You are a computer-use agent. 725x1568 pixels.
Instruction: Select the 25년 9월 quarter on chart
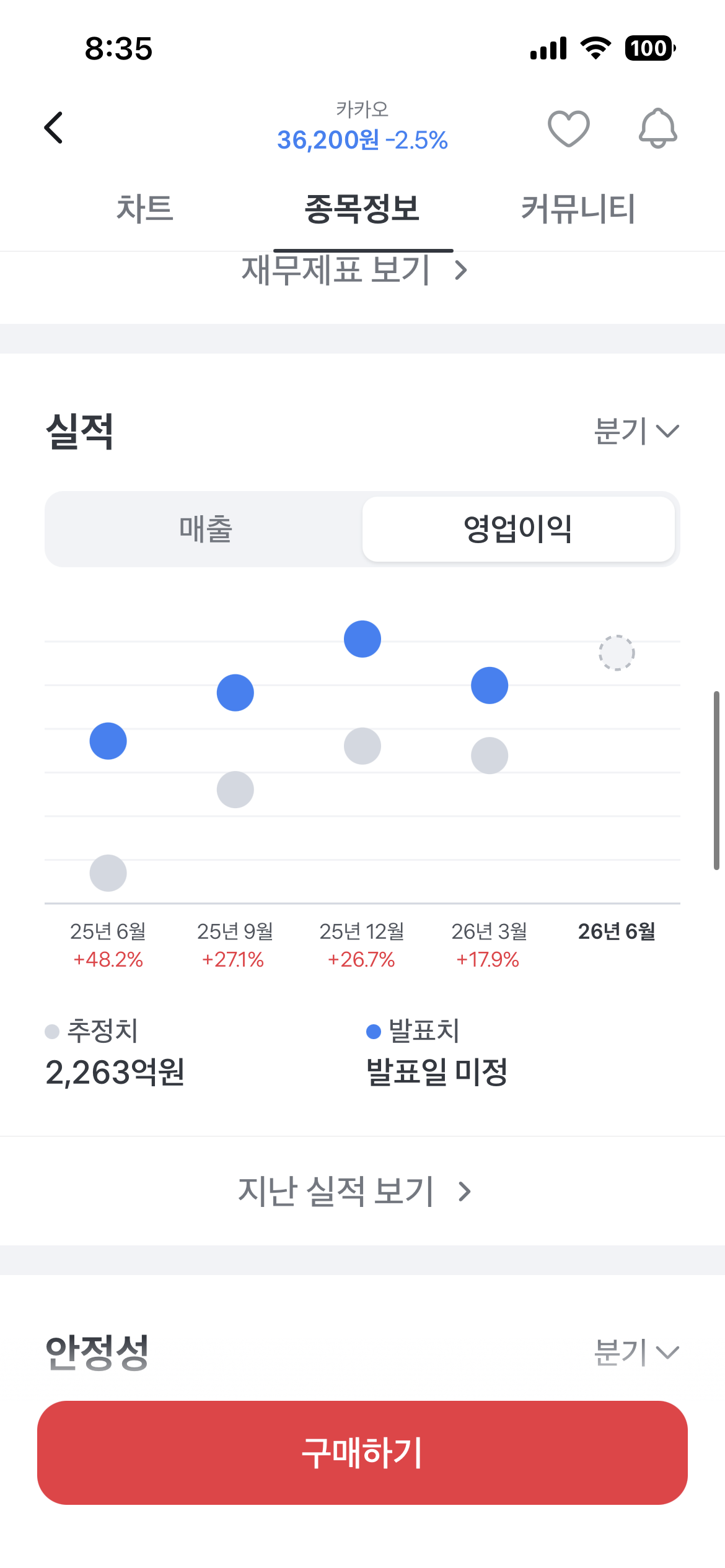point(235,692)
